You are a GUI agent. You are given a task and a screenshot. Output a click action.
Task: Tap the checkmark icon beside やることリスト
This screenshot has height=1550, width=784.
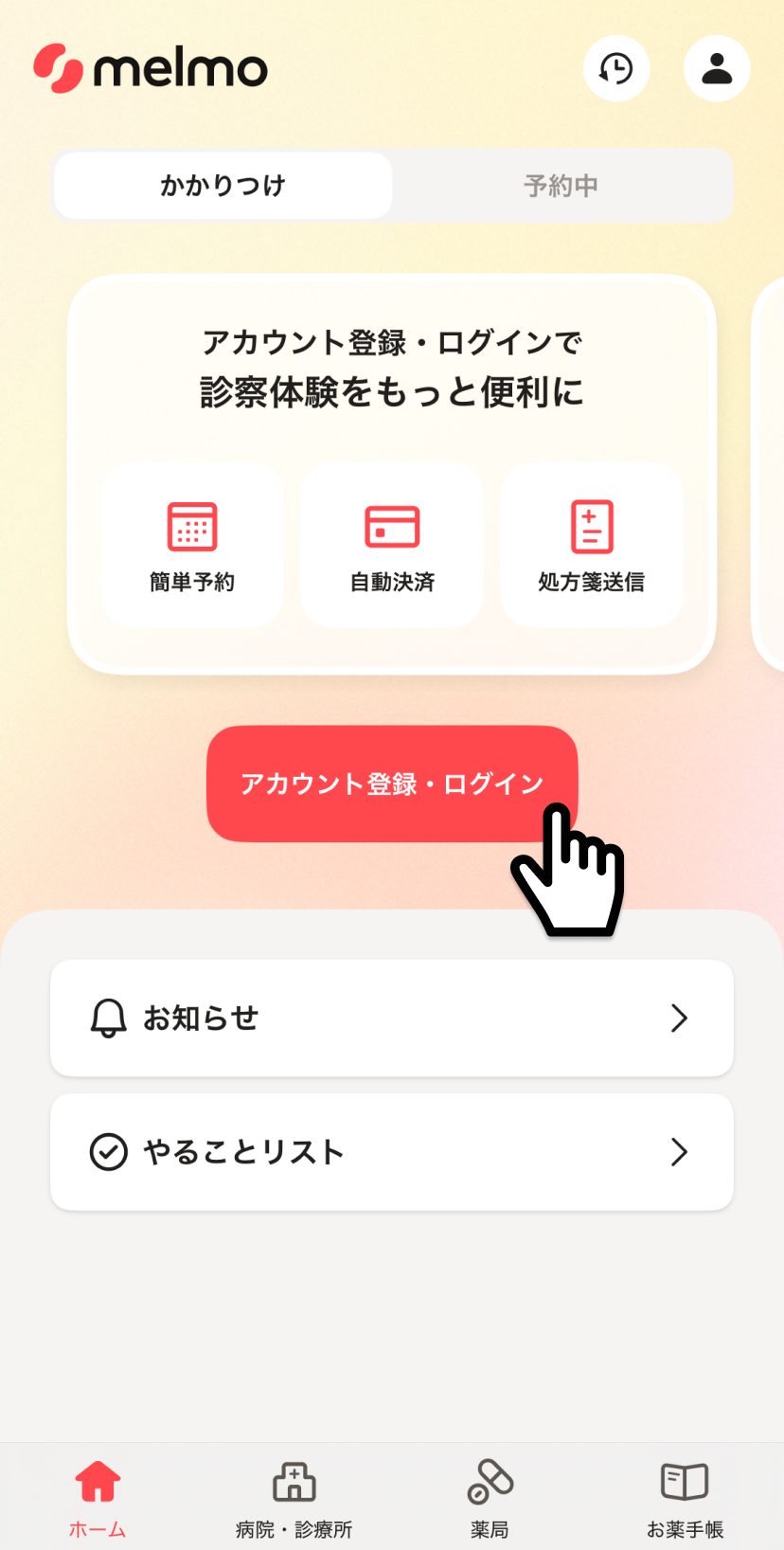pos(108,1152)
